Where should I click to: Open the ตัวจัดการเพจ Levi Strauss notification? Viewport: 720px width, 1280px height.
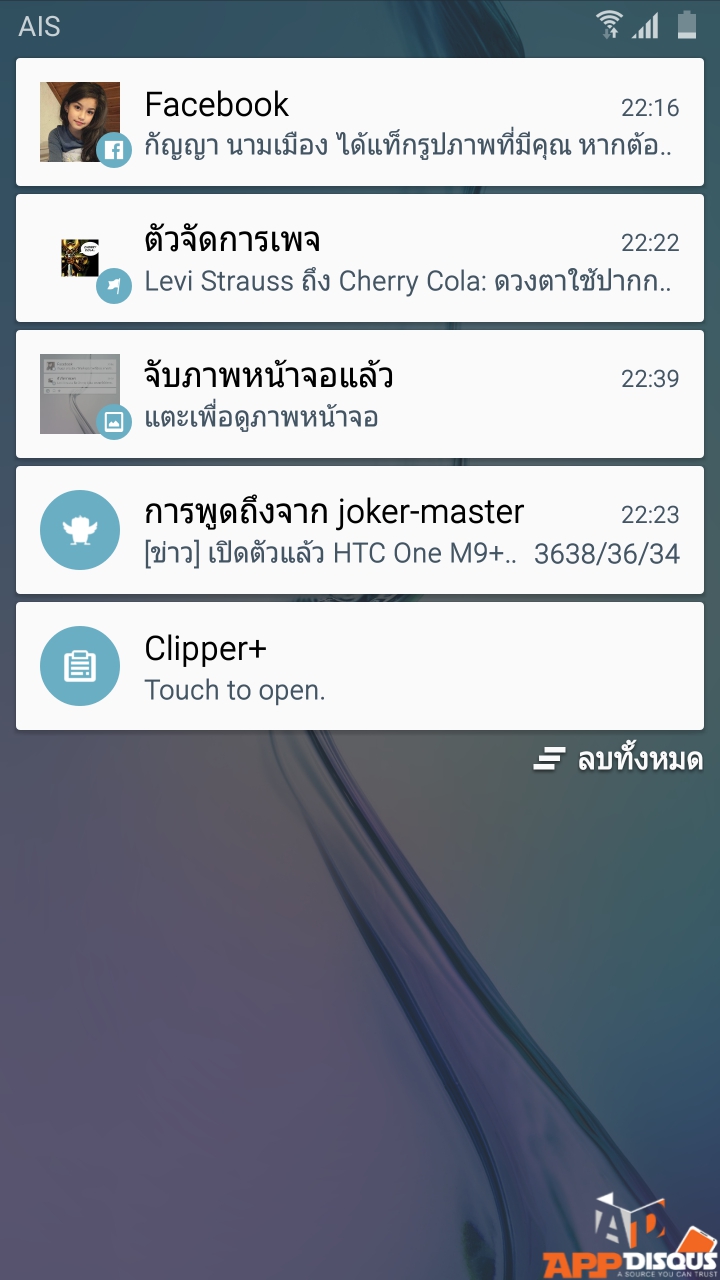360,258
